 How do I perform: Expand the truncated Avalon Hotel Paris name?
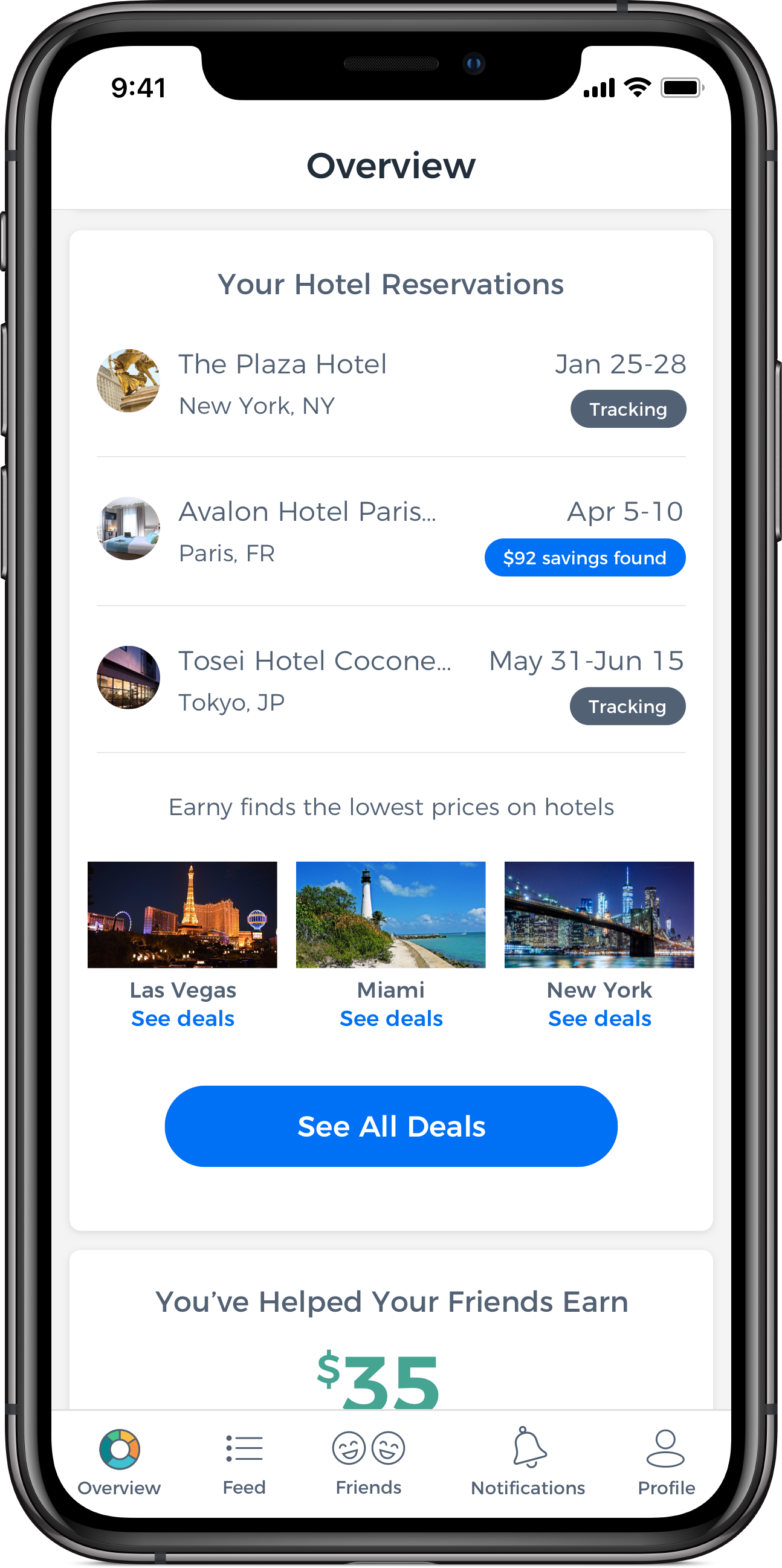pos(309,511)
